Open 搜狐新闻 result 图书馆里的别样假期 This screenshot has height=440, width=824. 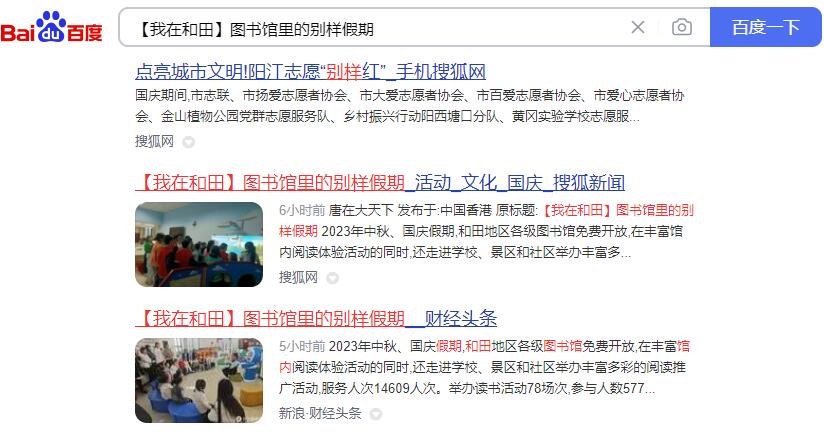(380, 183)
